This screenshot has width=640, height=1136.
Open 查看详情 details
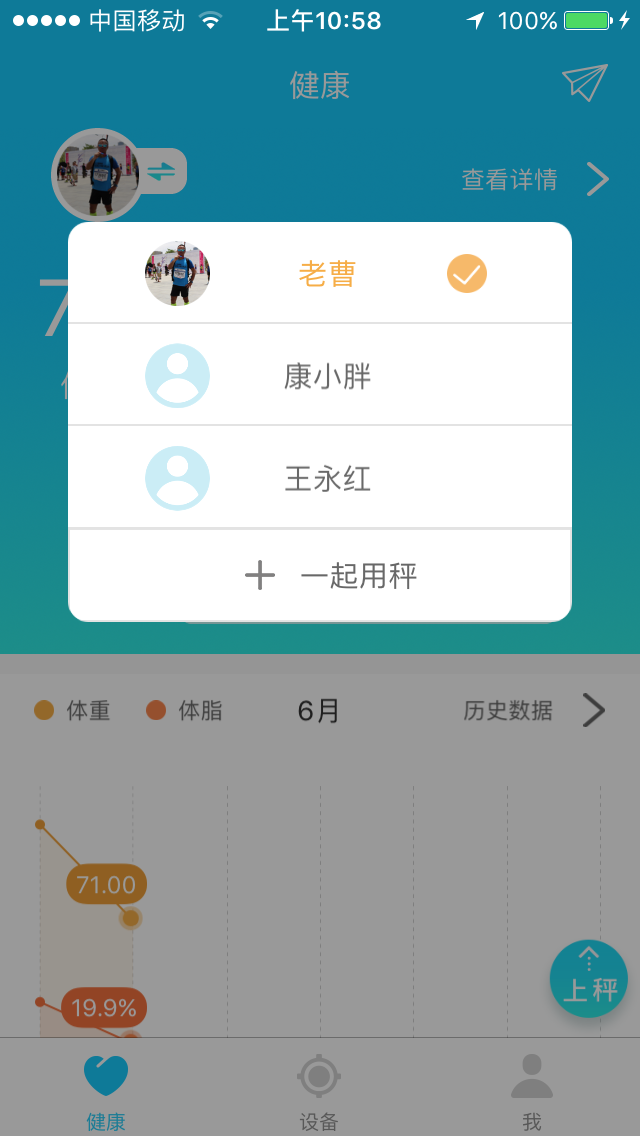pyautogui.click(x=534, y=180)
